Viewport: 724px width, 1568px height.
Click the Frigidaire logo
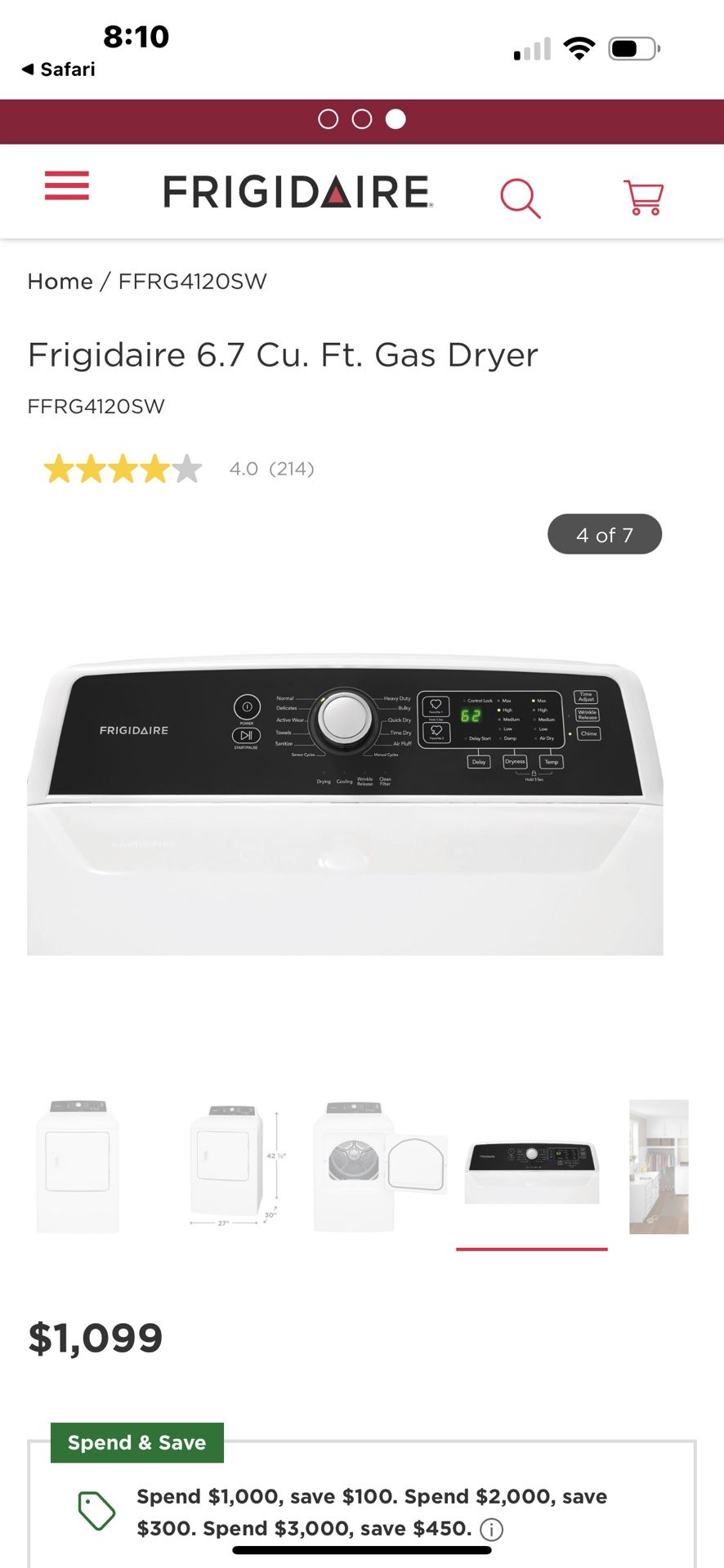click(297, 191)
